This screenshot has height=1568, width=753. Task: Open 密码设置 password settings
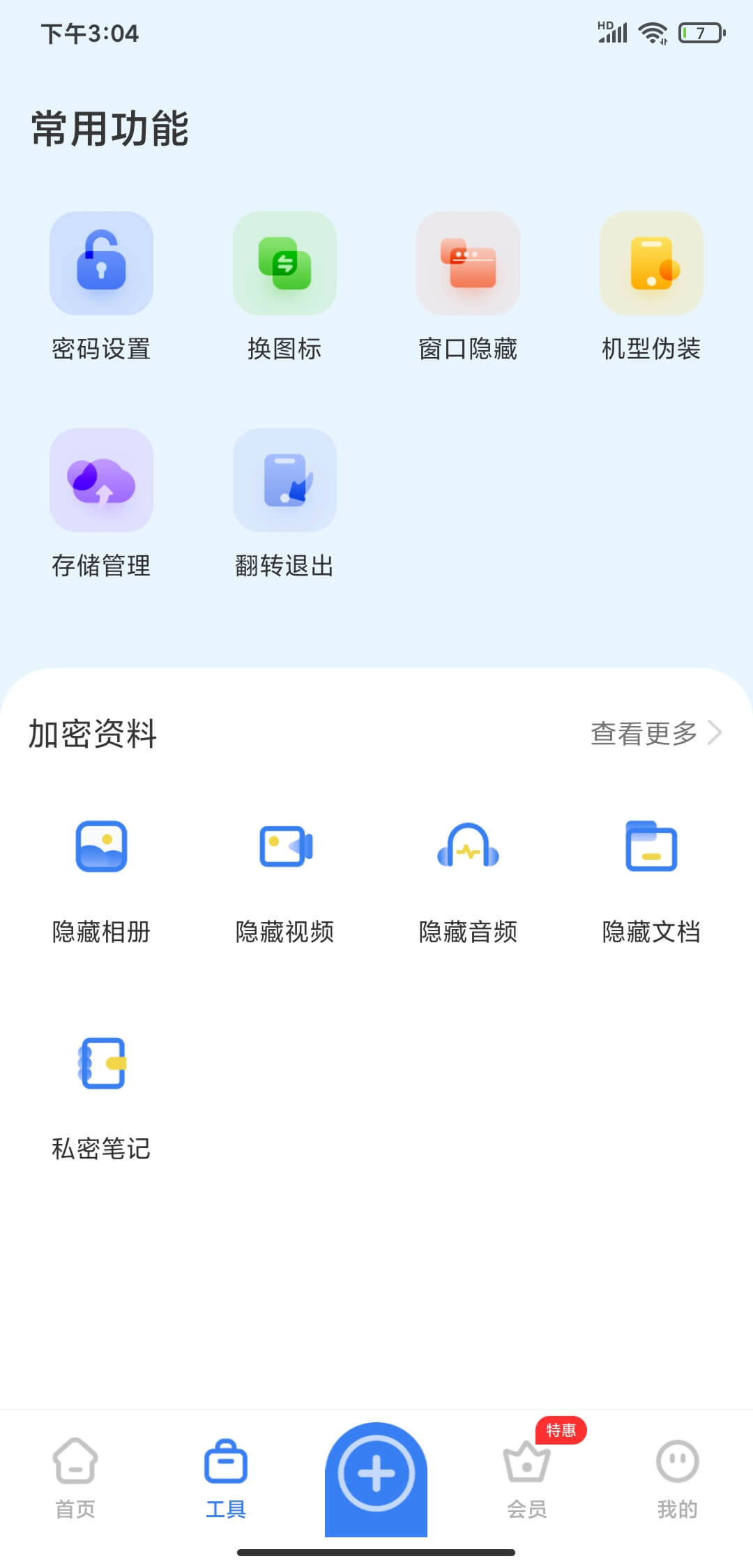tap(101, 287)
